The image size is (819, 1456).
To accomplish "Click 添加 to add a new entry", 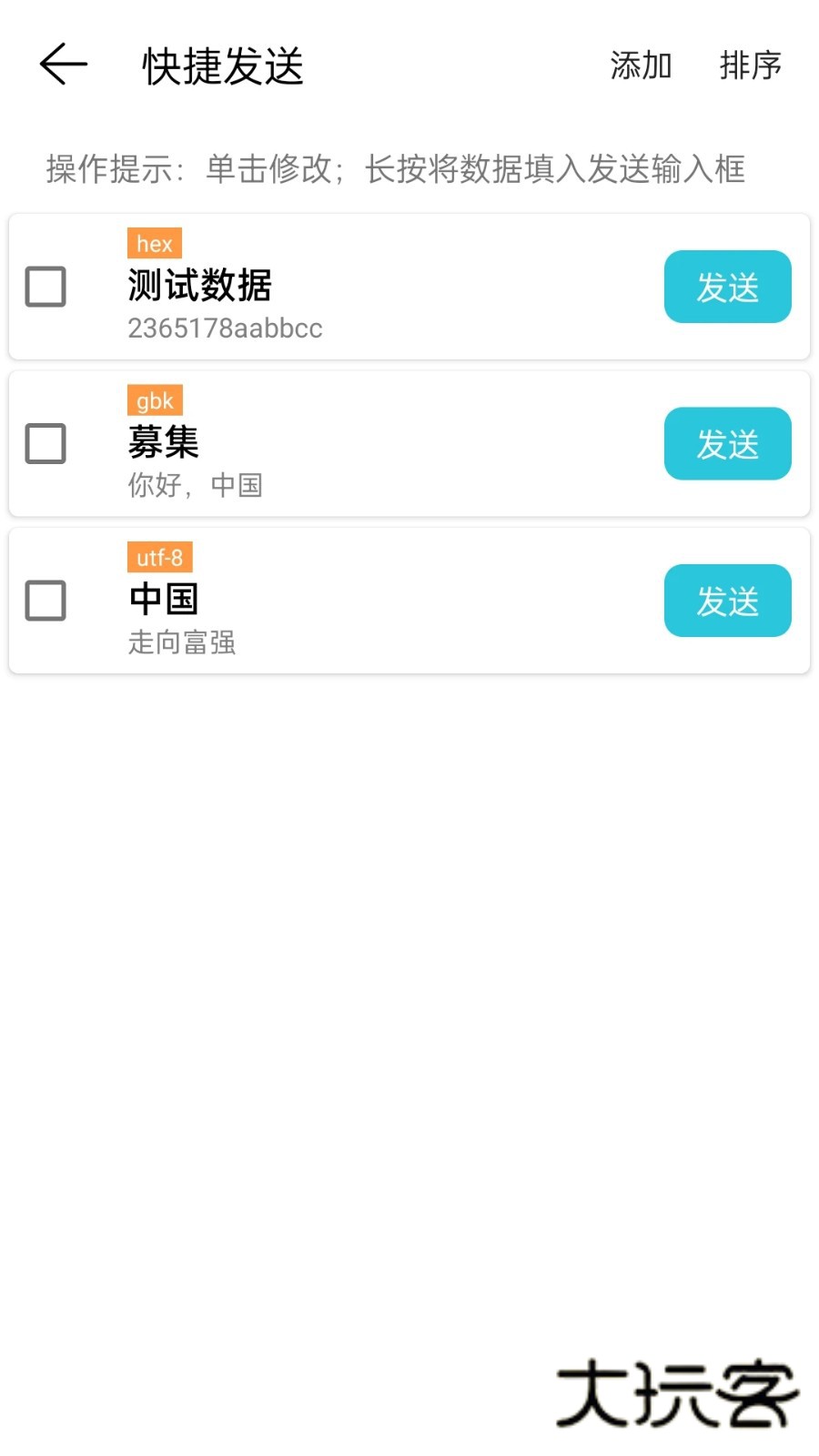I will [x=640, y=66].
